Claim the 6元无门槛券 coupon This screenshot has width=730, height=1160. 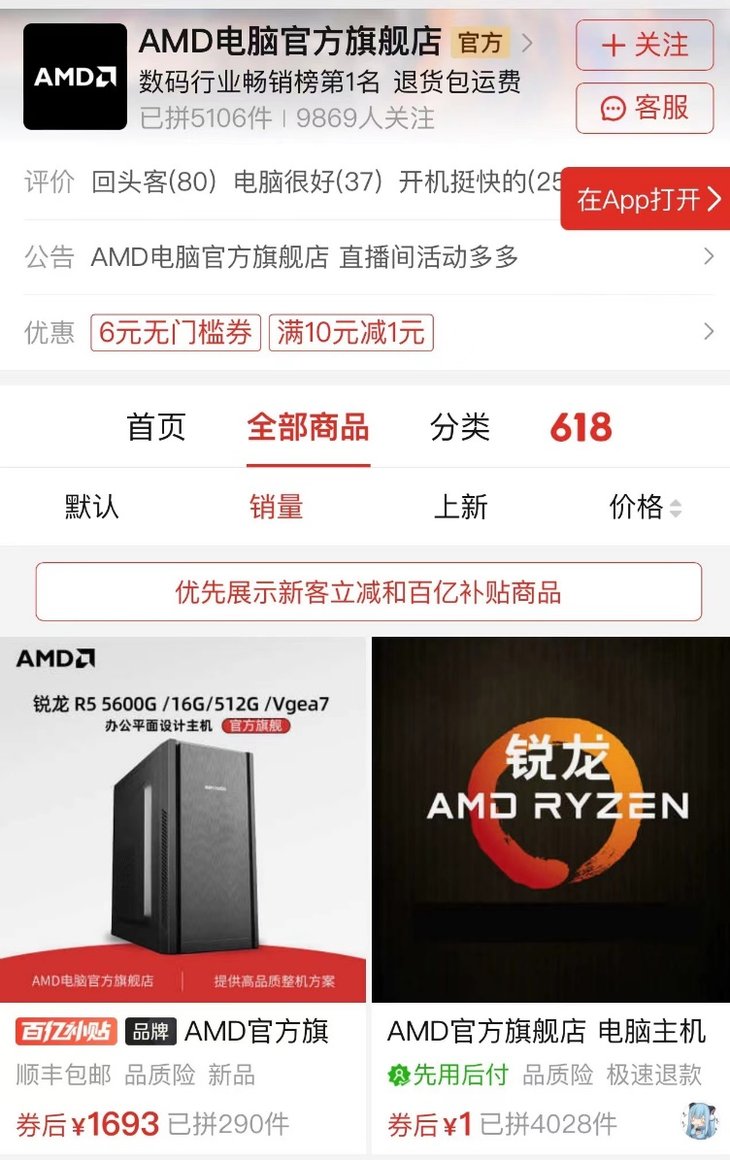[x=175, y=332]
